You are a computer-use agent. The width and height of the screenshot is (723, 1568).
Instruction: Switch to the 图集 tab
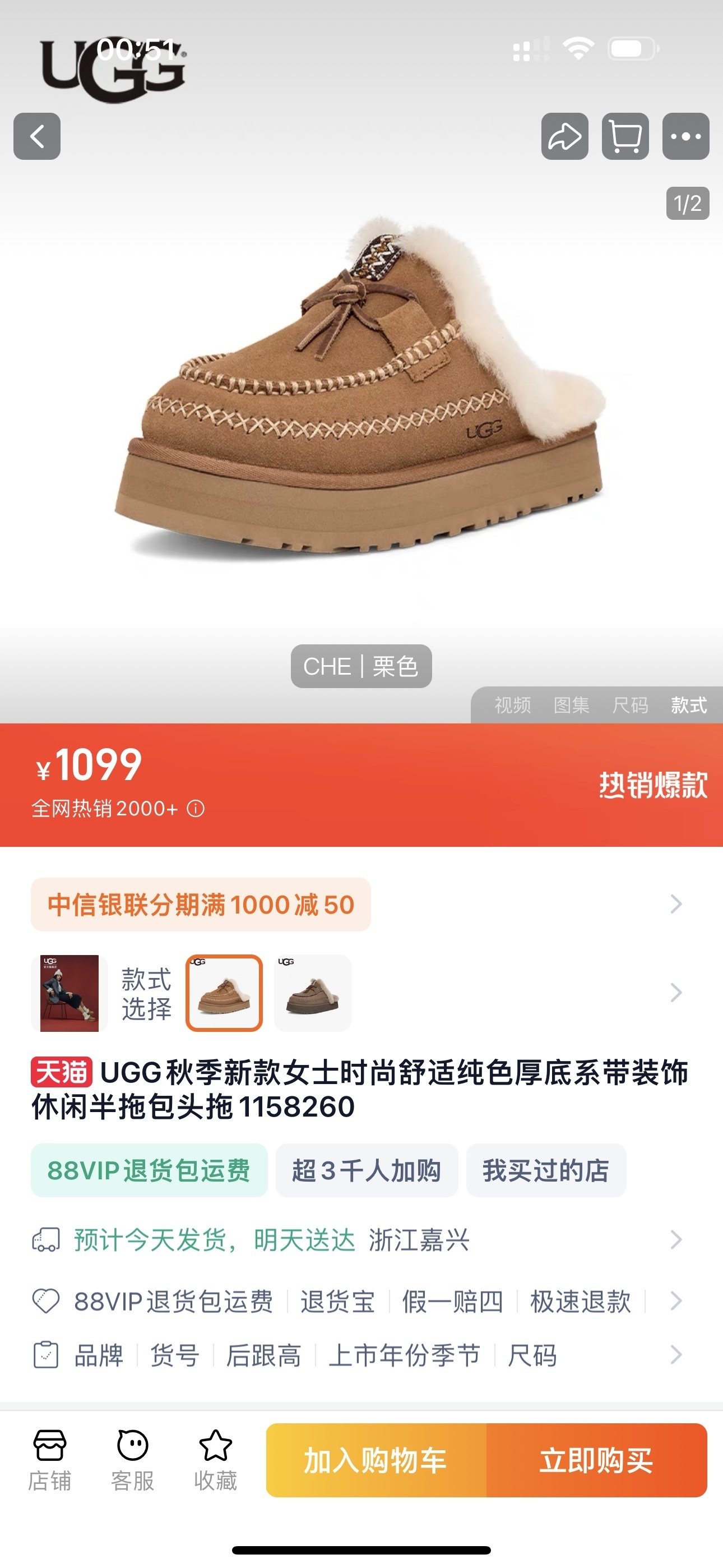(x=572, y=705)
